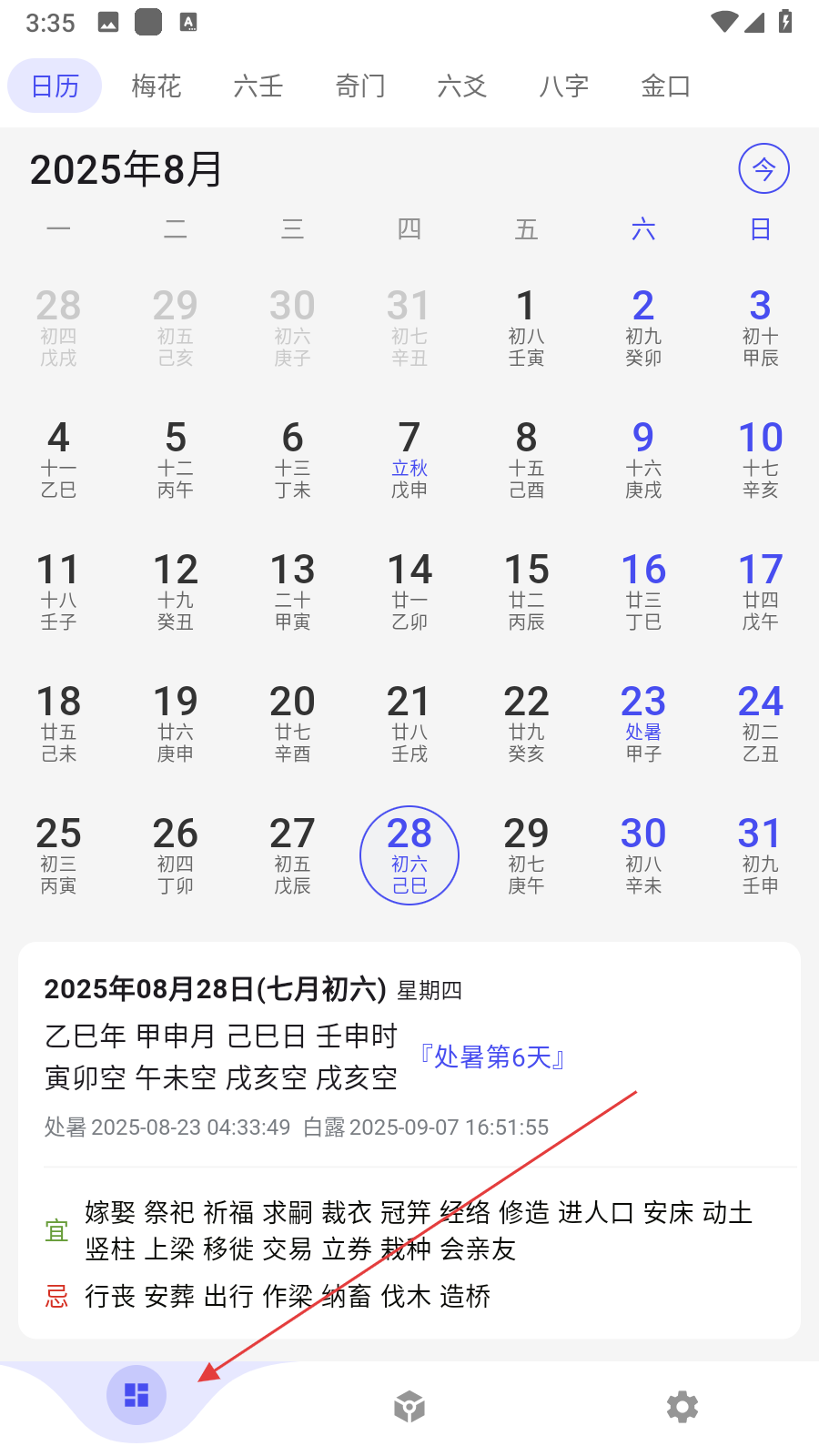
Task: Open the 八字 tab
Action: point(564,86)
